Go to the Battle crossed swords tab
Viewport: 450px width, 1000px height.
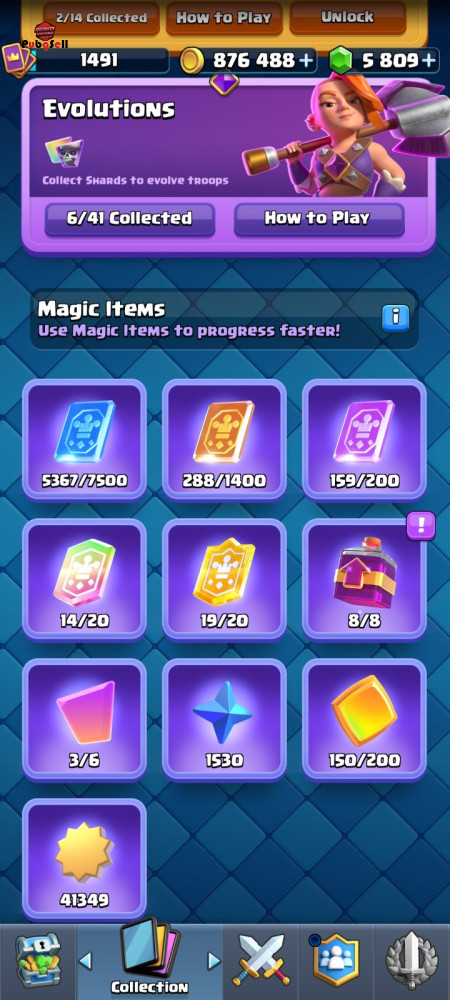coord(261,961)
